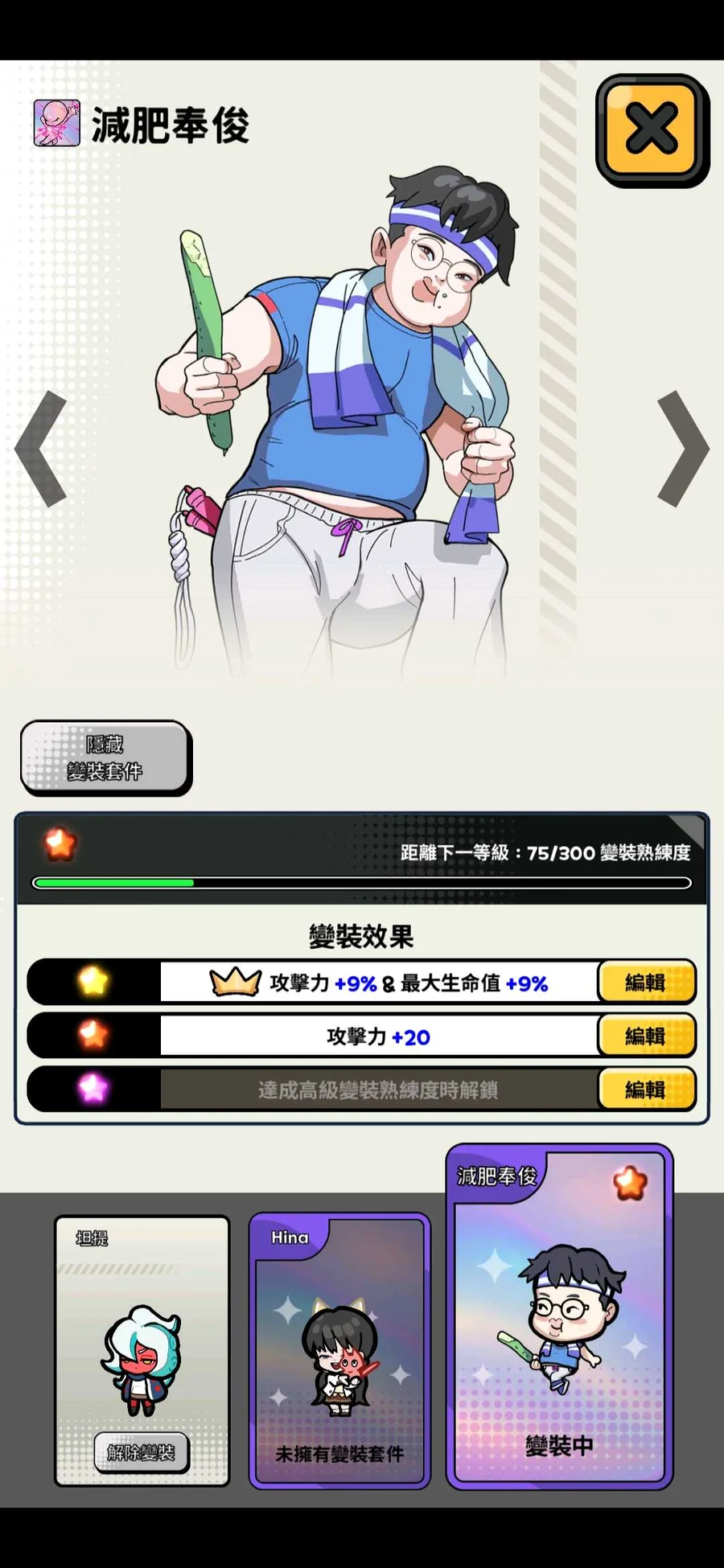The height and width of the screenshot is (1568, 724).
Task: Tap 解除變裝 on the 坦提 card
Action: 142,1452
